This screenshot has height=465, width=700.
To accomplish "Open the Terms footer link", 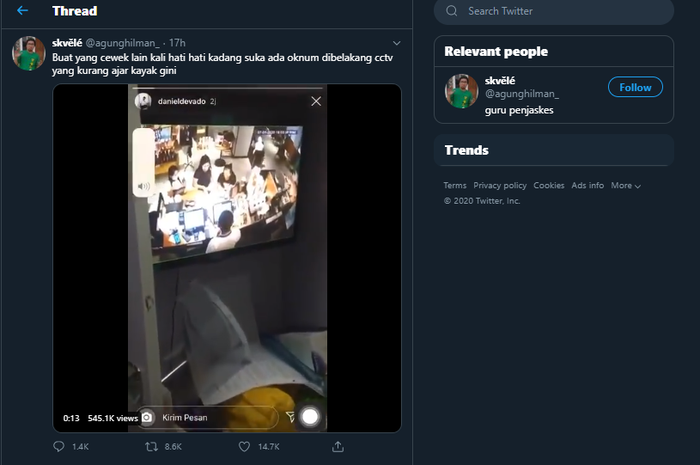I will (x=455, y=185).
